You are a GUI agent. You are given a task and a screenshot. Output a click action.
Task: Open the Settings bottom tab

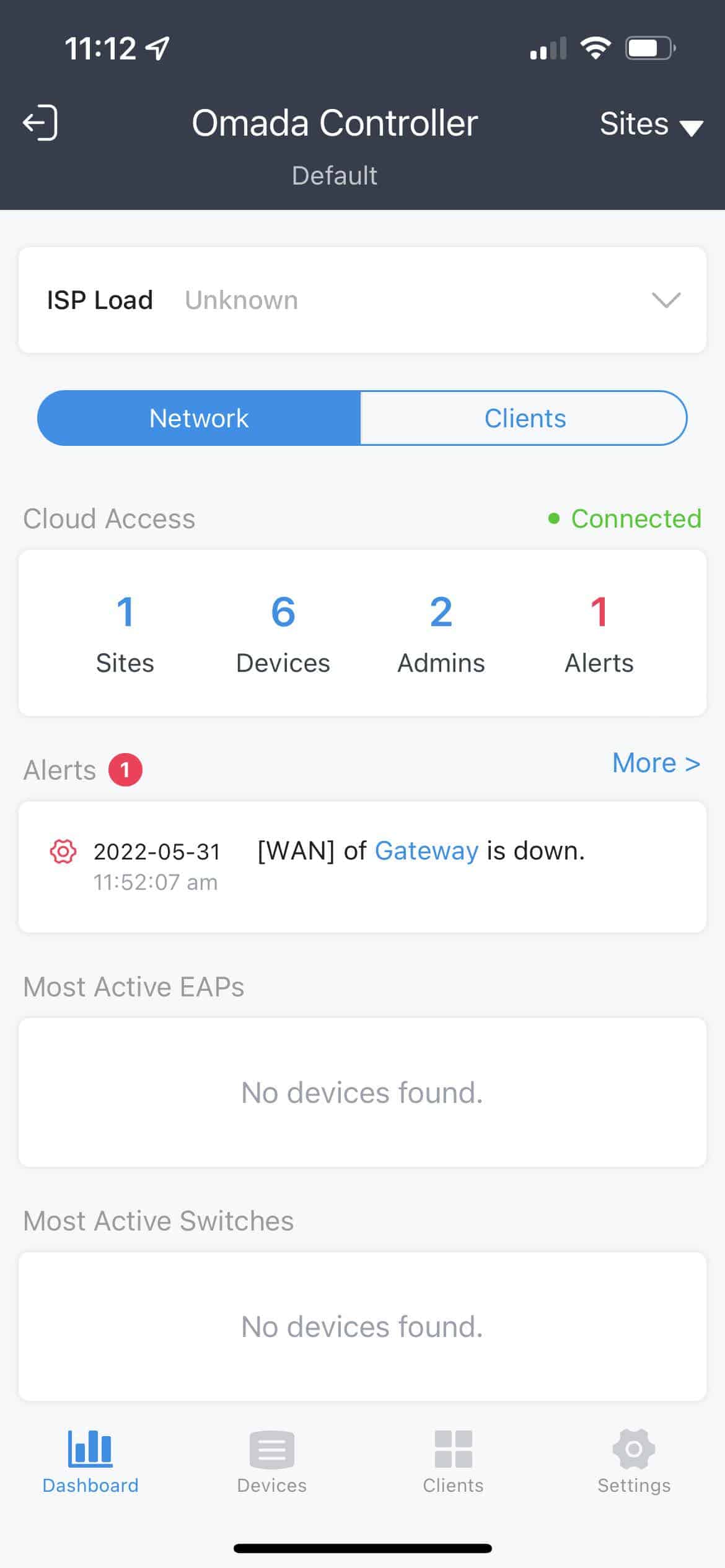(634, 1461)
